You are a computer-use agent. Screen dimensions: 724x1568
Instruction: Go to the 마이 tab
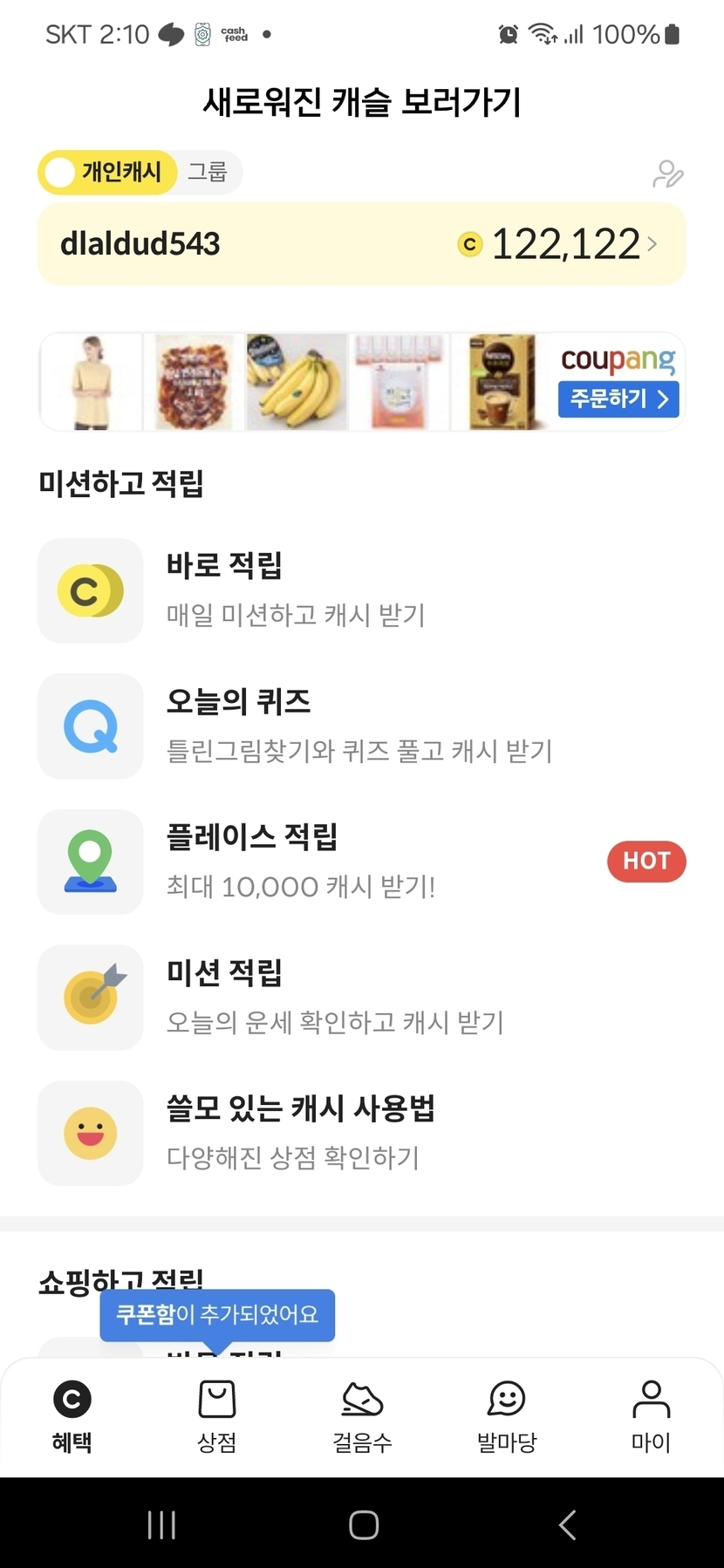(651, 1417)
